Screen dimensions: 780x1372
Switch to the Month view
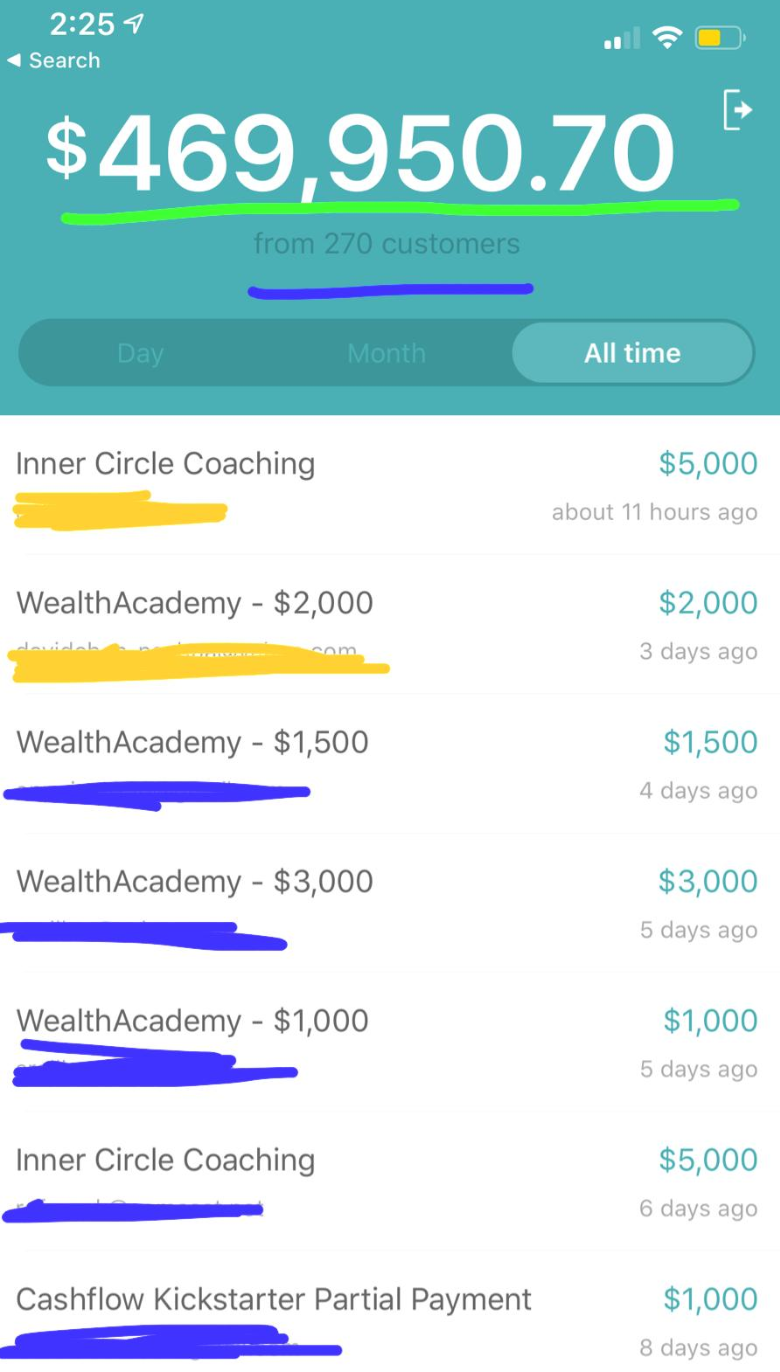click(x=387, y=353)
